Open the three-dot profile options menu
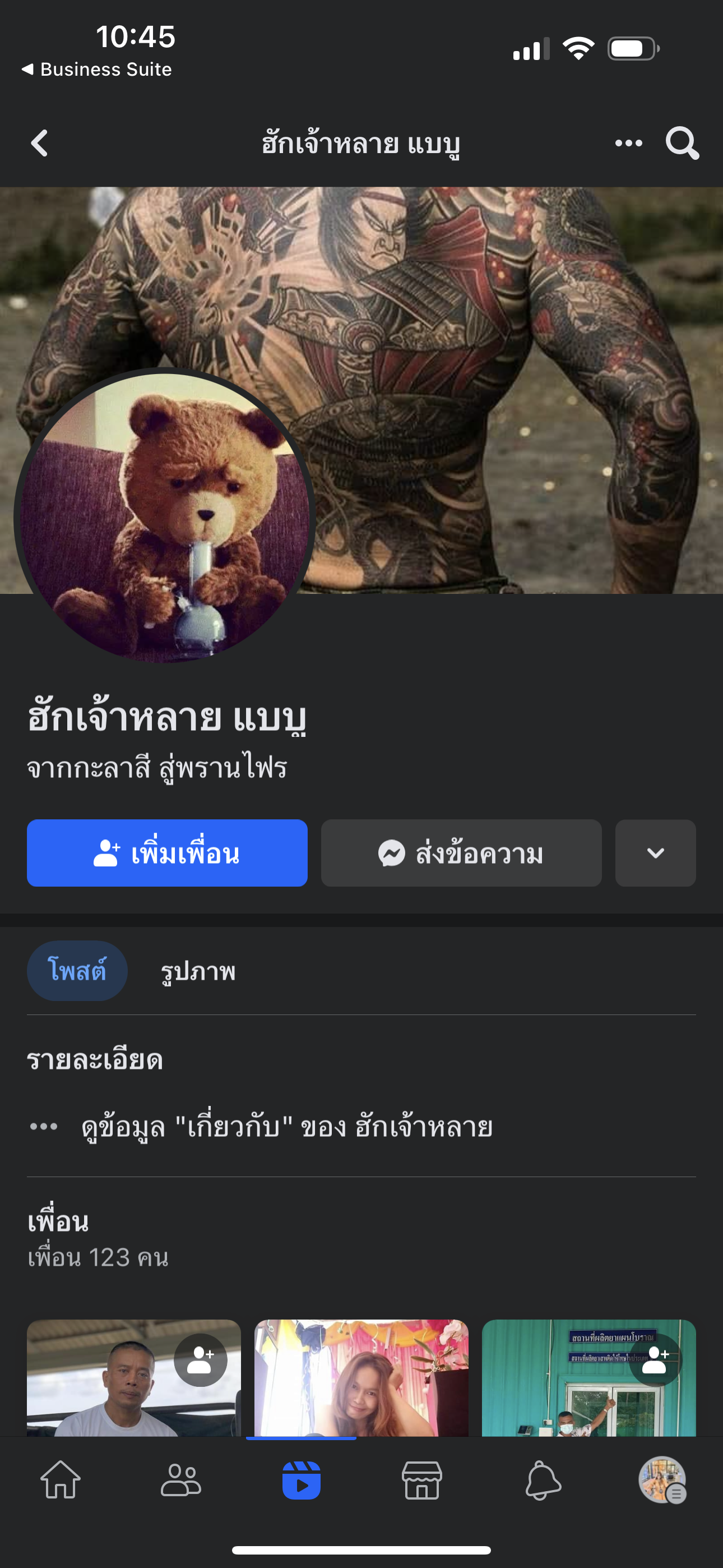723x1568 pixels. [x=628, y=143]
